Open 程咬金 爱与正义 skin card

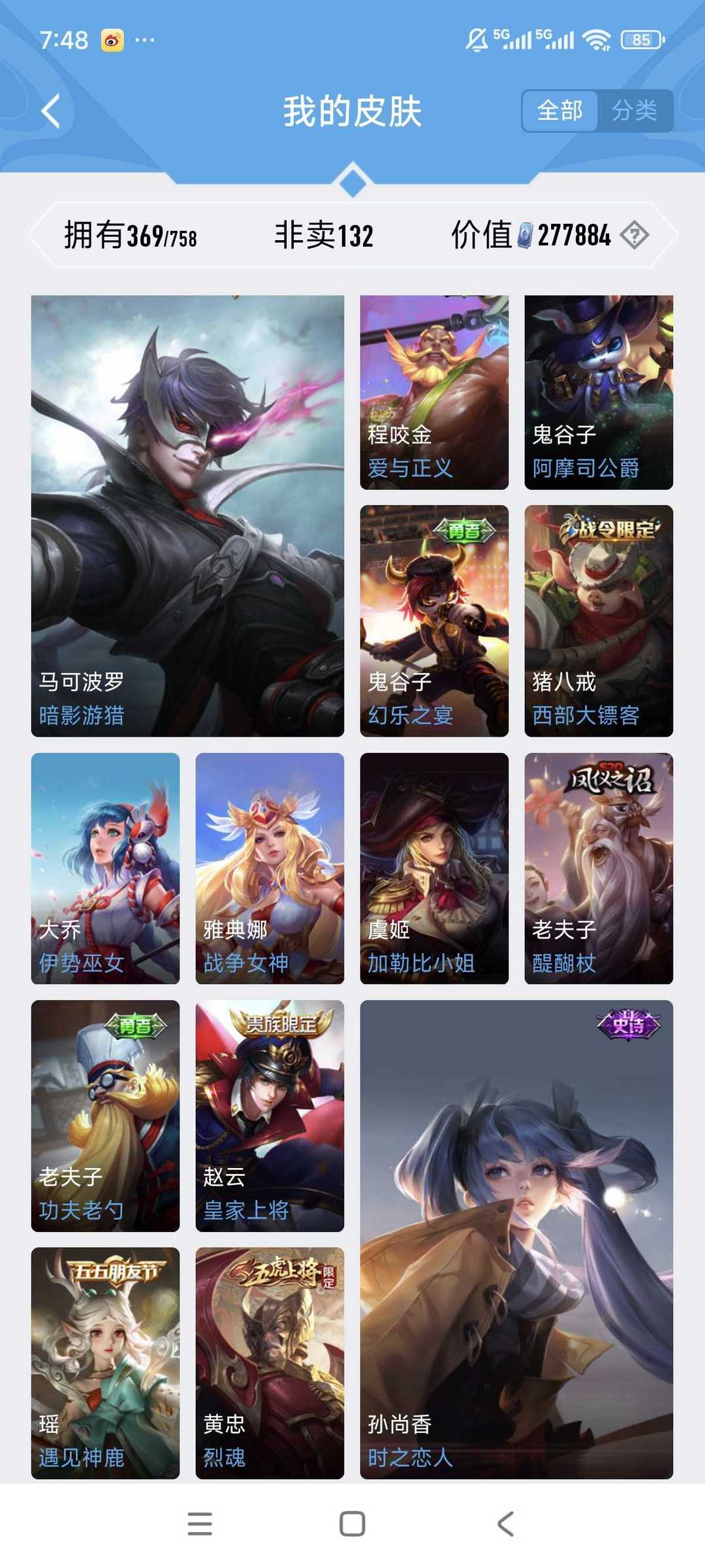click(x=434, y=392)
